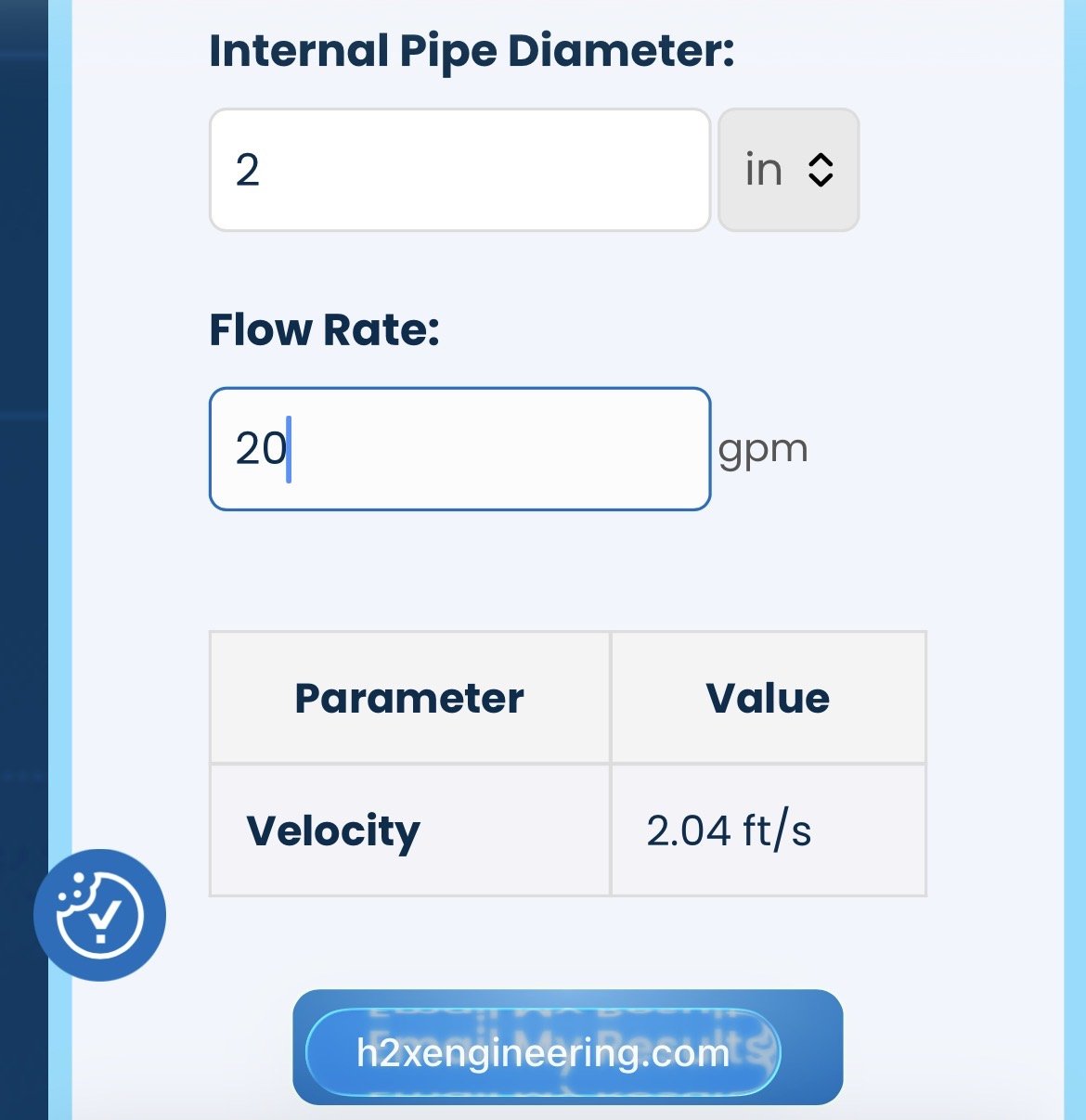Open the cookie preferences button
This screenshot has width=1086, height=1120.
point(99,915)
